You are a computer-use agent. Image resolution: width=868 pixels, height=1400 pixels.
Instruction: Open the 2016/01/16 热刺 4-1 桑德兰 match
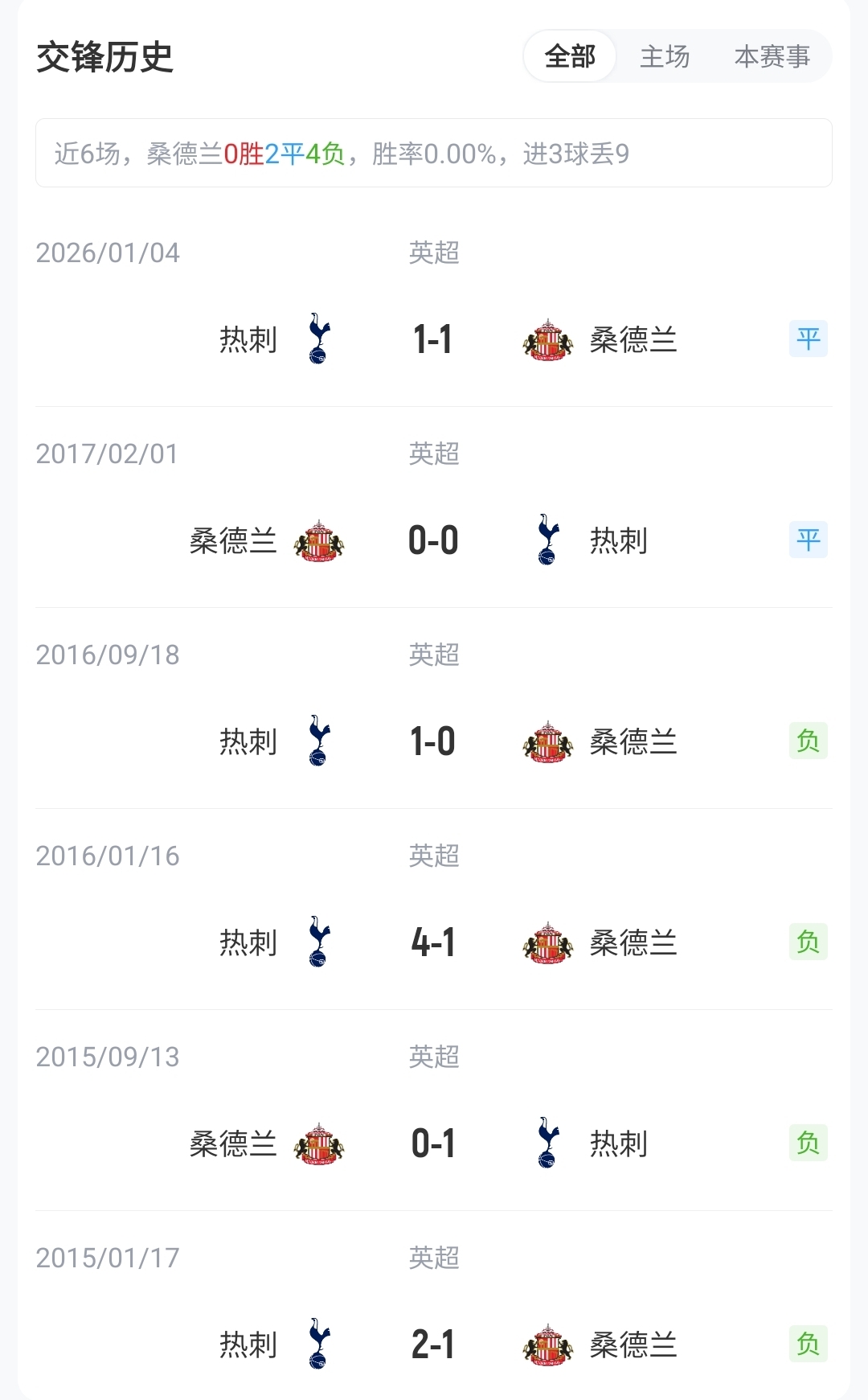[433, 942]
